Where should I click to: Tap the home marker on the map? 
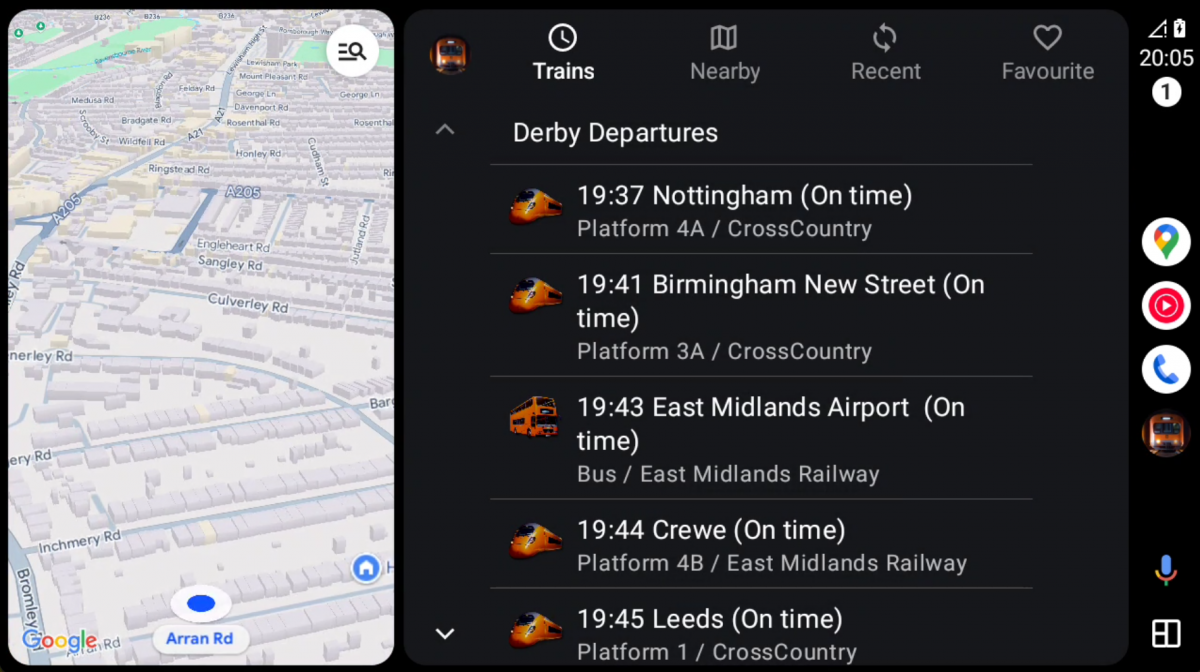click(366, 569)
